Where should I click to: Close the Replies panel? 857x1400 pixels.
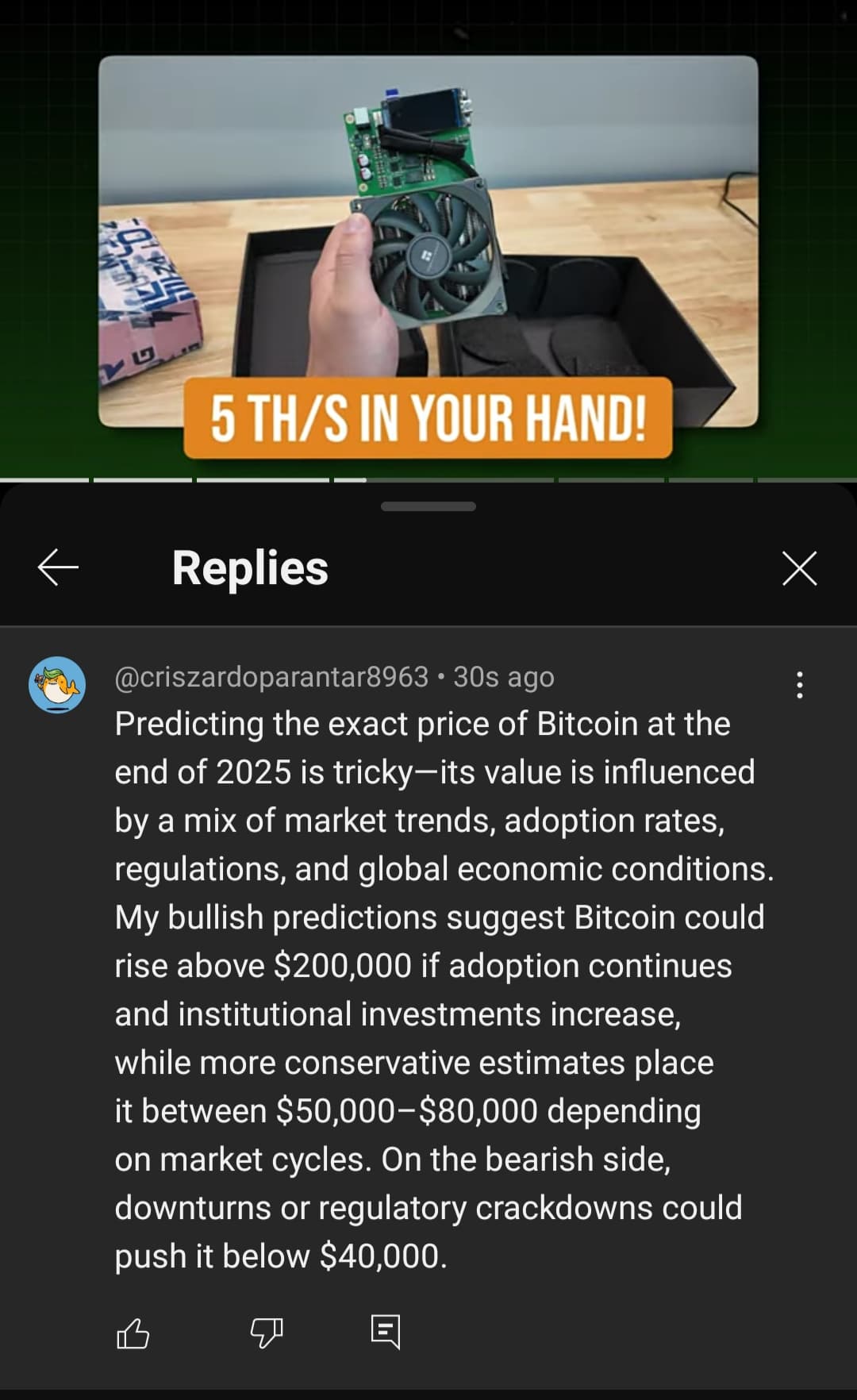tap(799, 568)
